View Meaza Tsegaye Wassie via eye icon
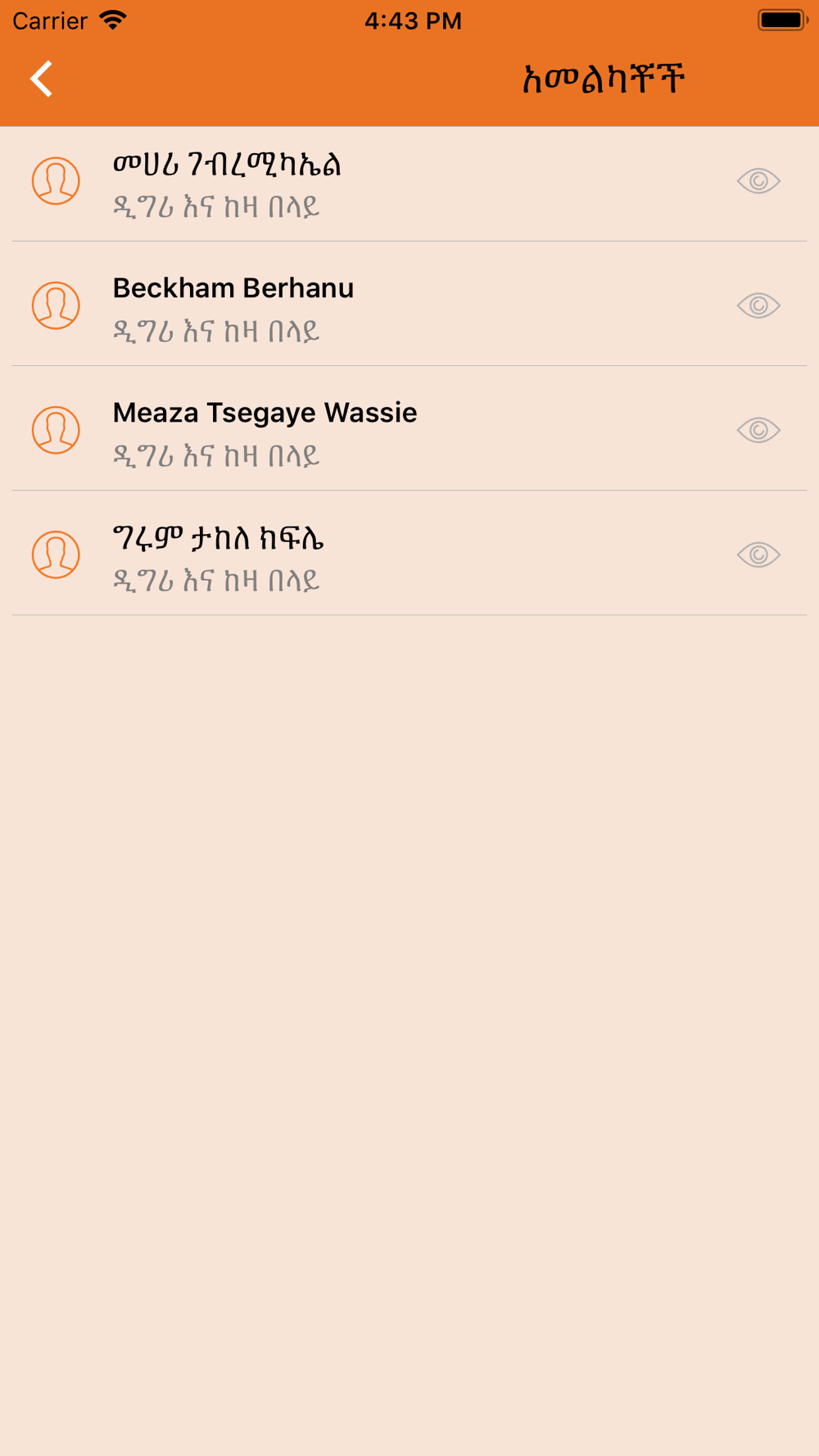 click(758, 430)
